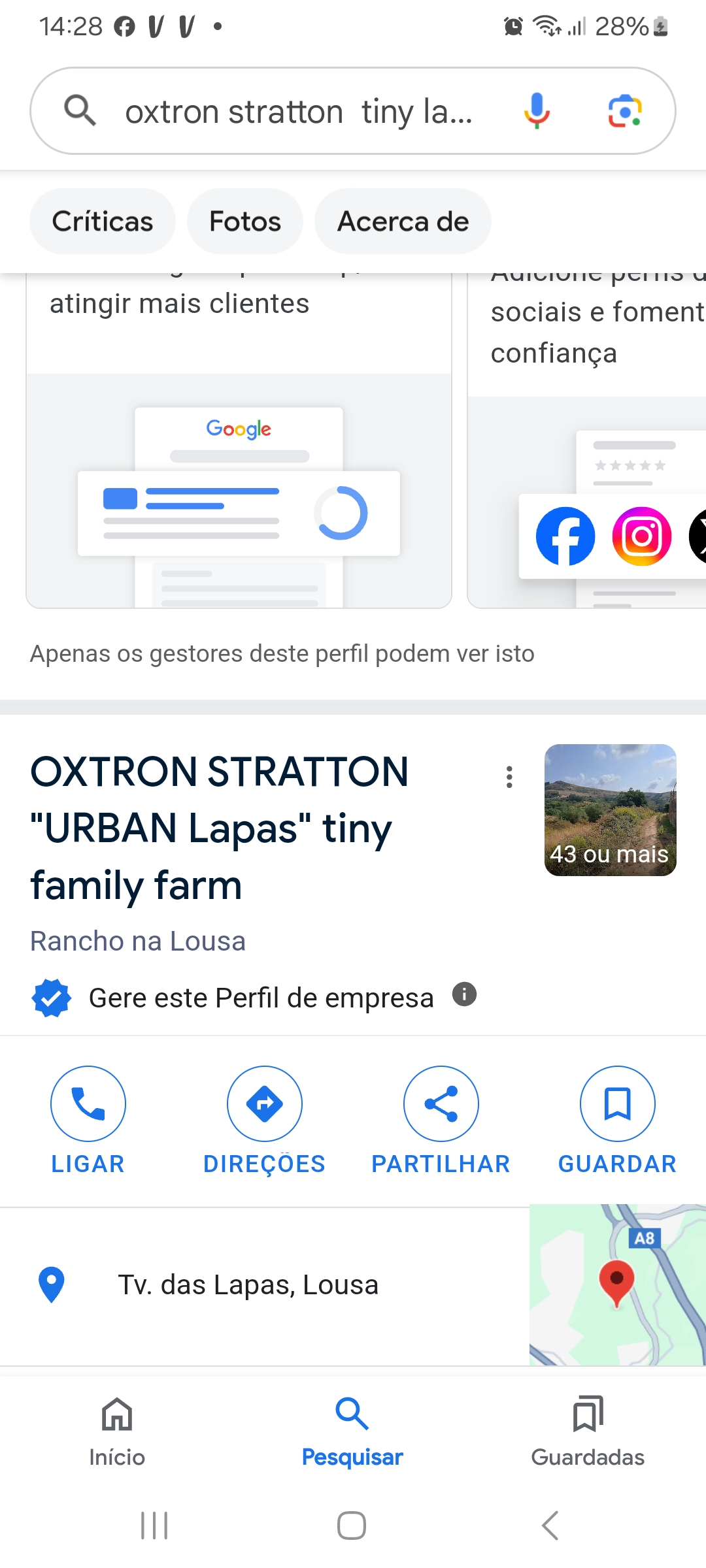Show info about managing this business profile

point(465,995)
